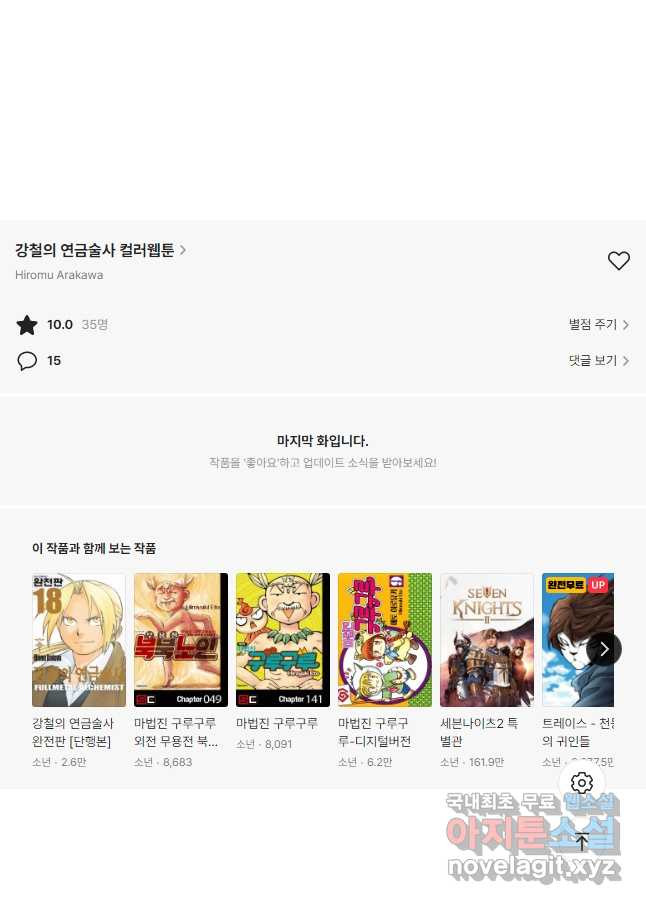Open viewer settings gear
The image size is (646, 905).
coord(582,783)
